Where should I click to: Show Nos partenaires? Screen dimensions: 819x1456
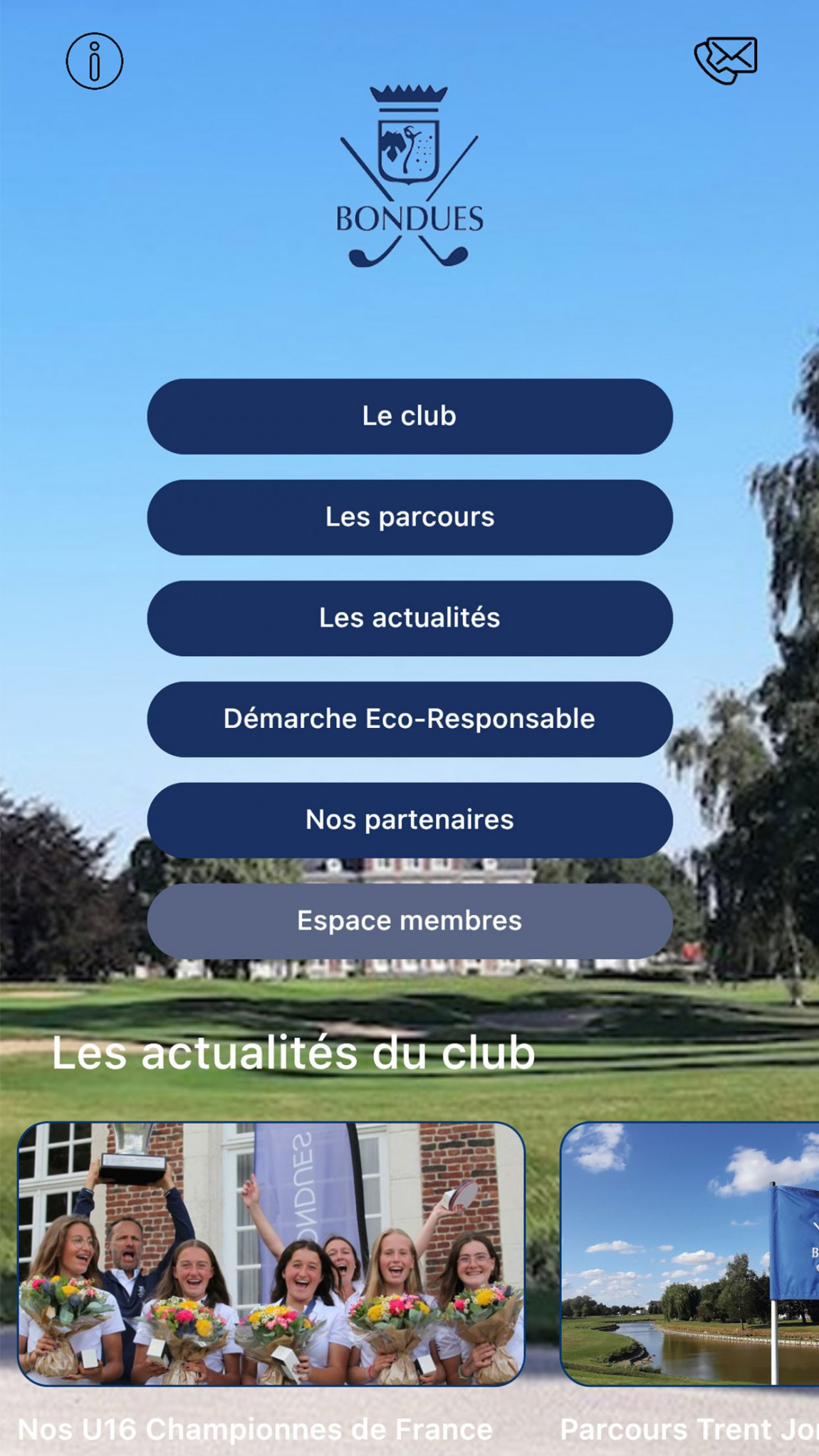pos(409,820)
